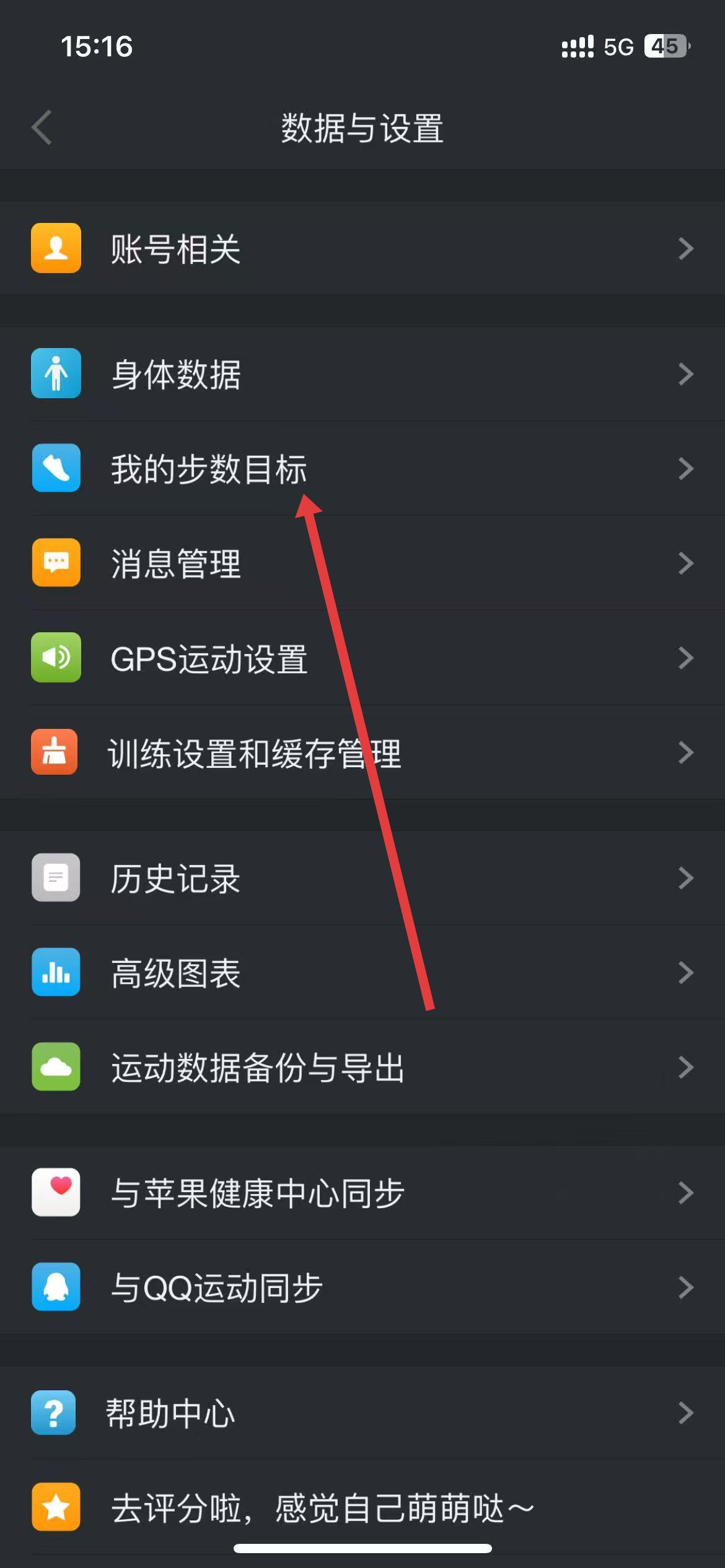Go back using the top-left arrow
Viewport: 725px width, 1568px height.
pos(42,128)
